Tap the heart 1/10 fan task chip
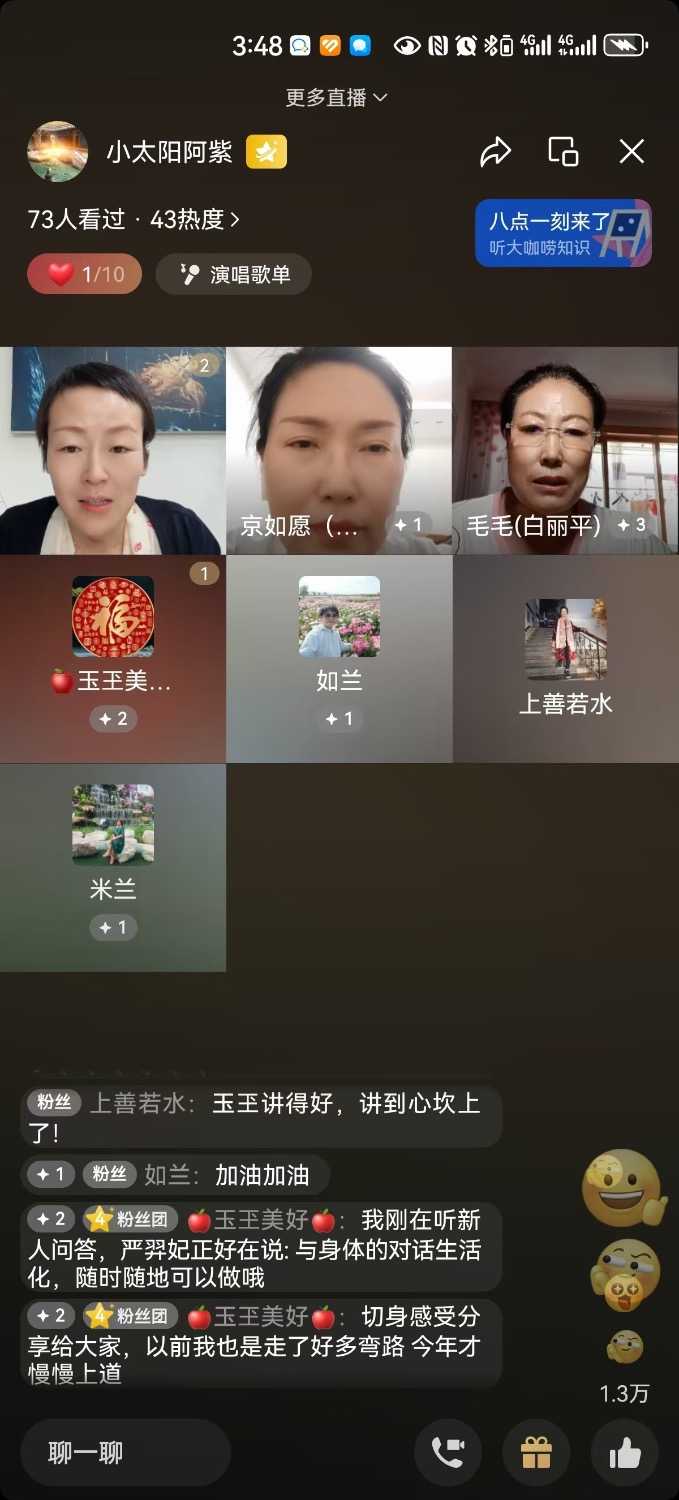Screen dimensions: 679x1500 tap(84, 274)
